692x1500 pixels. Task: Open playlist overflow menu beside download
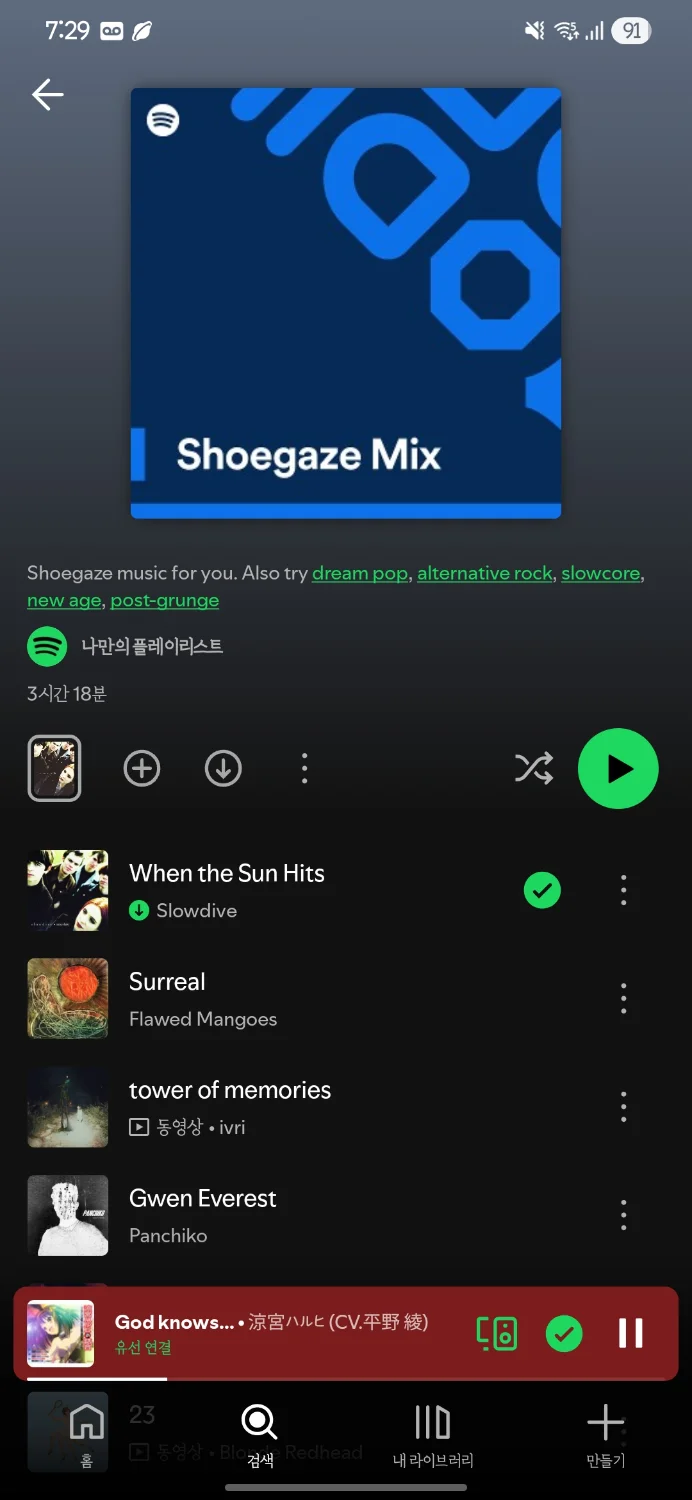pyautogui.click(x=304, y=768)
